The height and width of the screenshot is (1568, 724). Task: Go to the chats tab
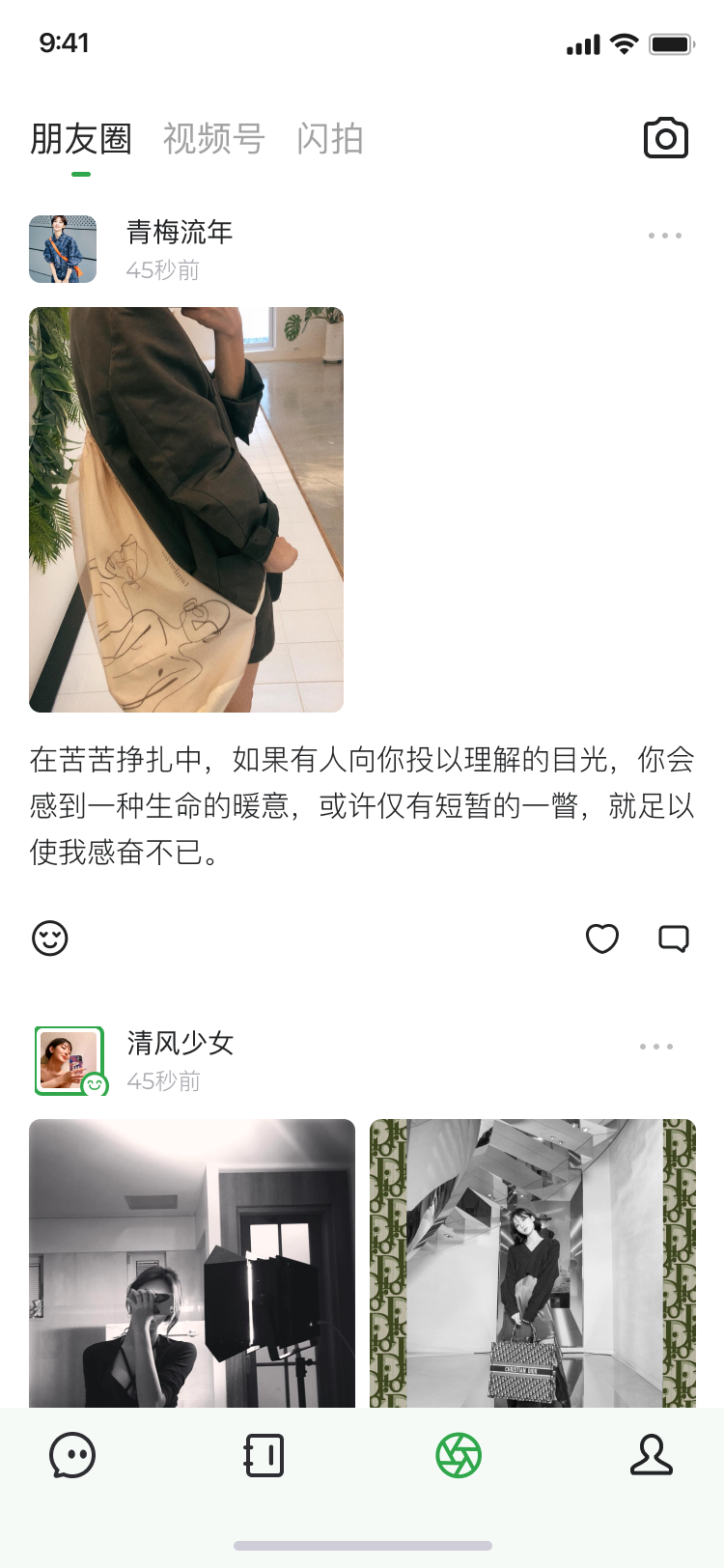tap(72, 1455)
